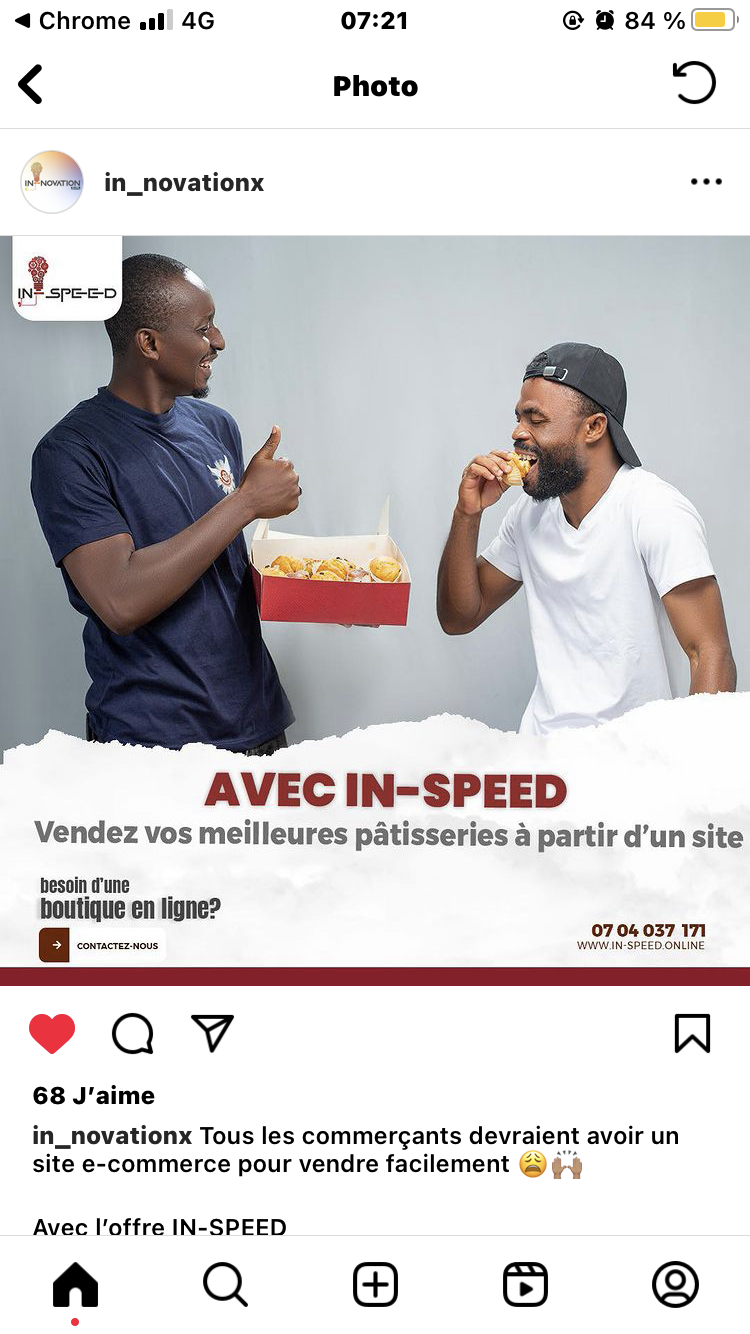Refresh the post with the reload icon
Viewport: 750px width, 1334px height.
pos(693,84)
